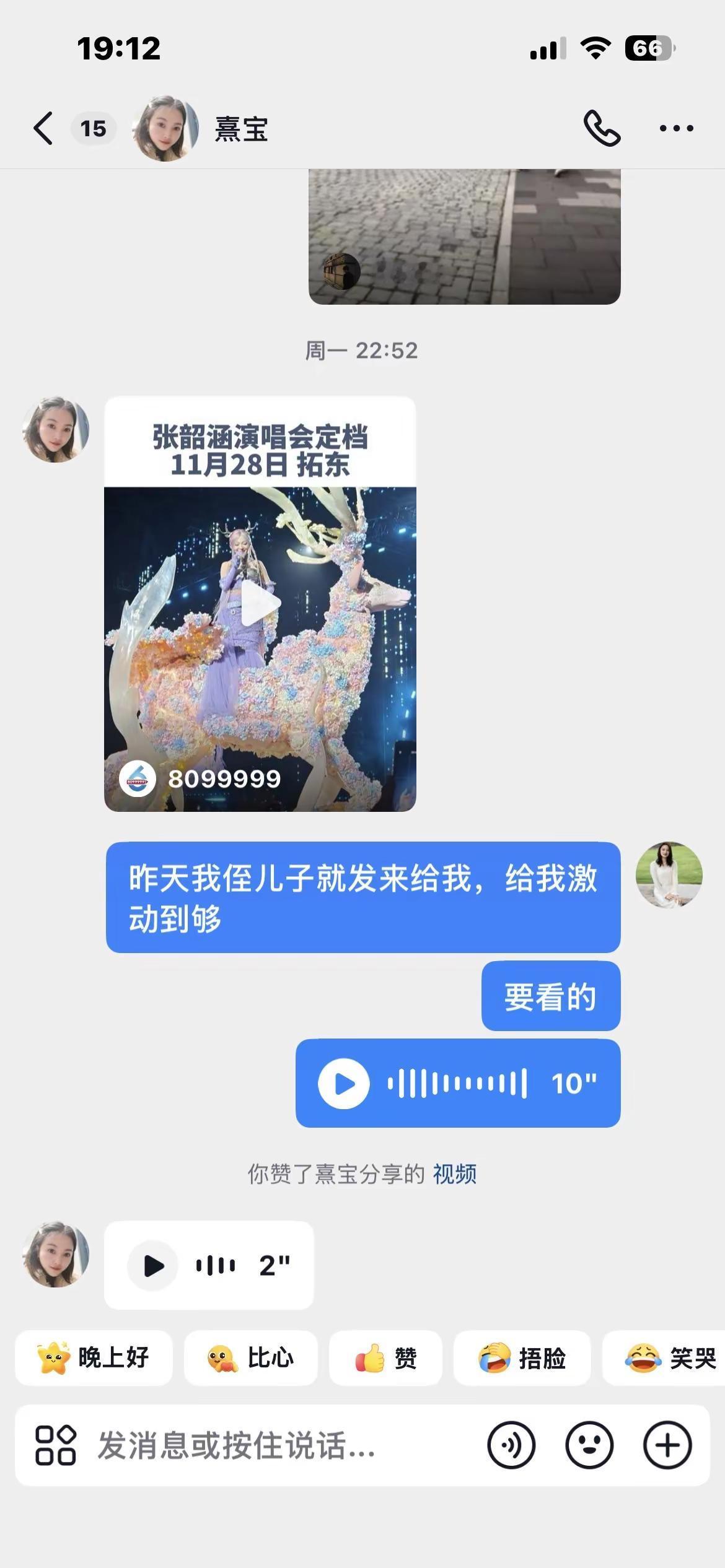The width and height of the screenshot is (725, 1568).
Task: Open the emoji picker
Action: (x=589, y=1445)
